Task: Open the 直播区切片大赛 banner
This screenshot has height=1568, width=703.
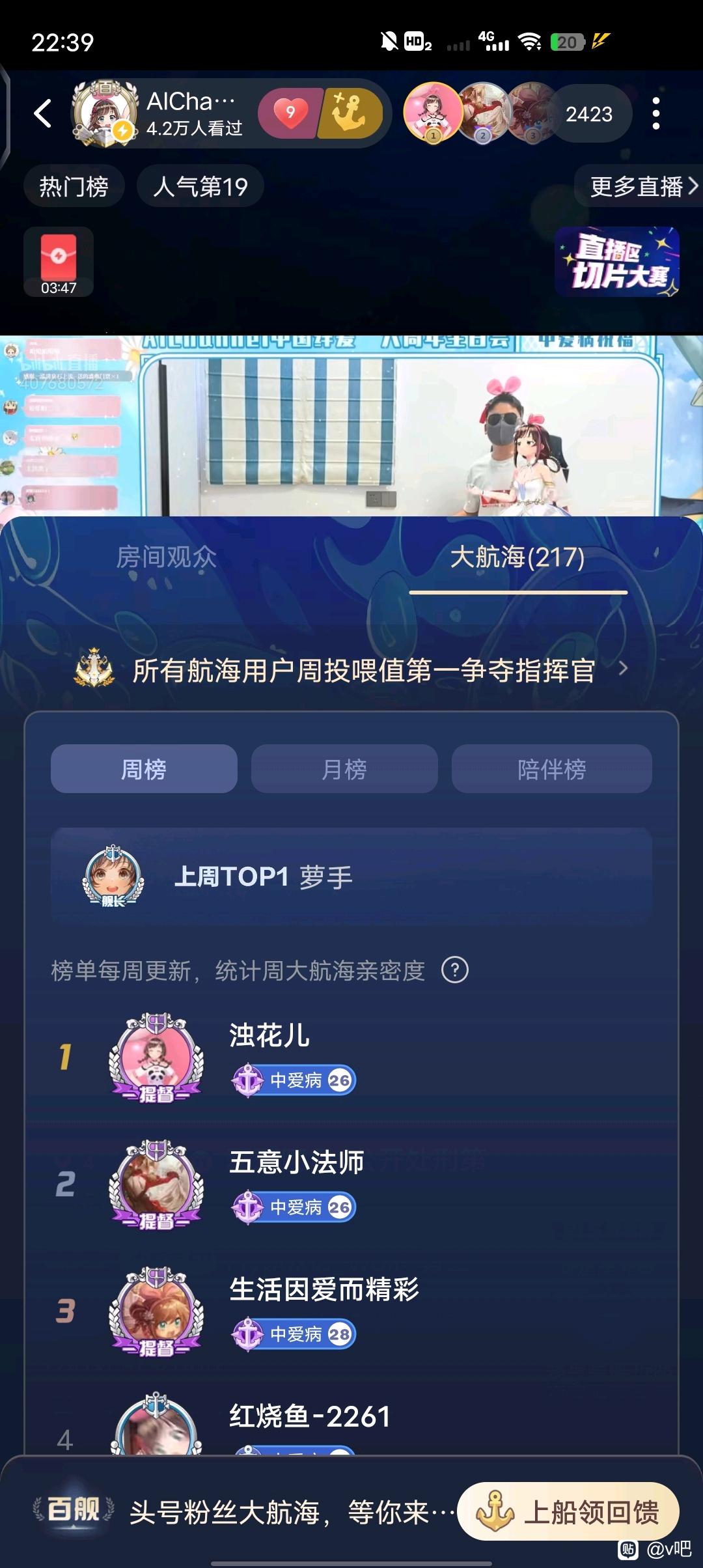Action: coord(616,262)
